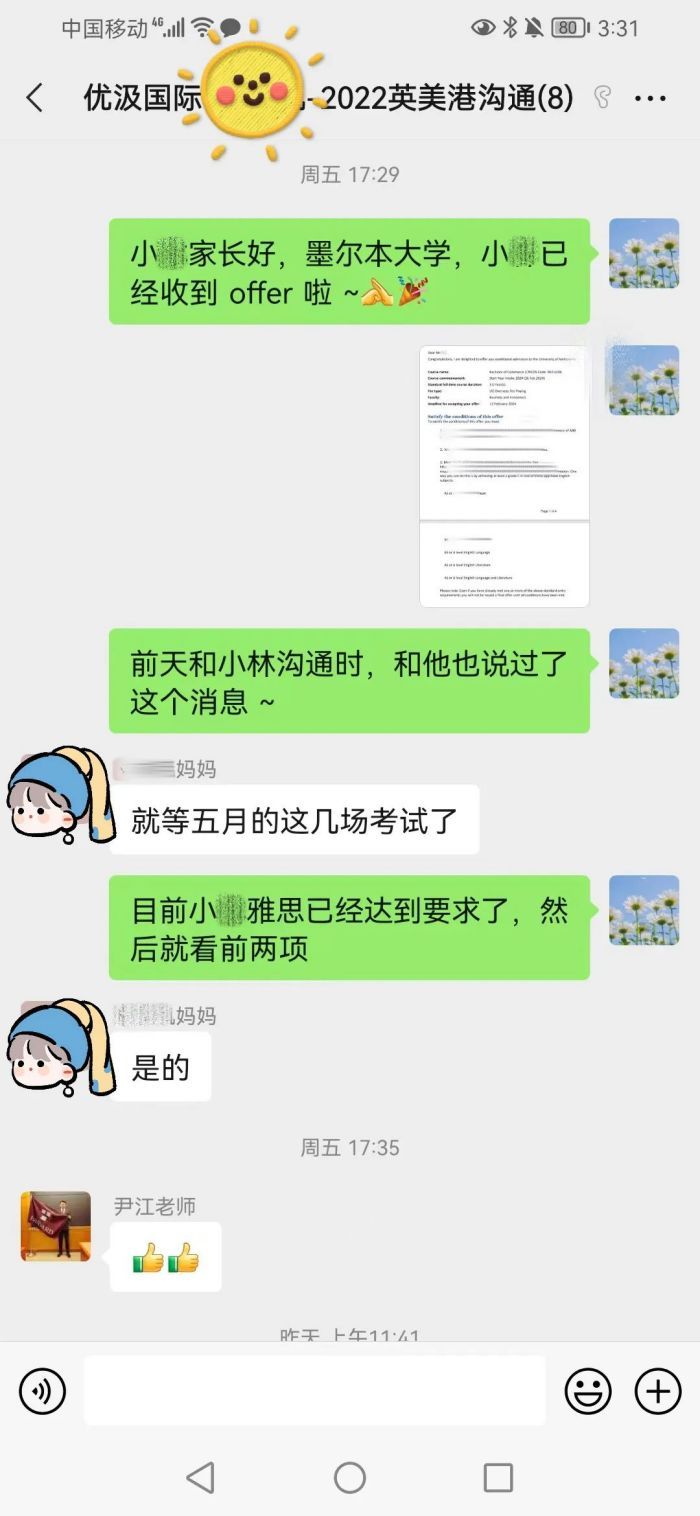Open the offer letter image
The width and height of the screenshot is (700, 1516).
(504, 476)
